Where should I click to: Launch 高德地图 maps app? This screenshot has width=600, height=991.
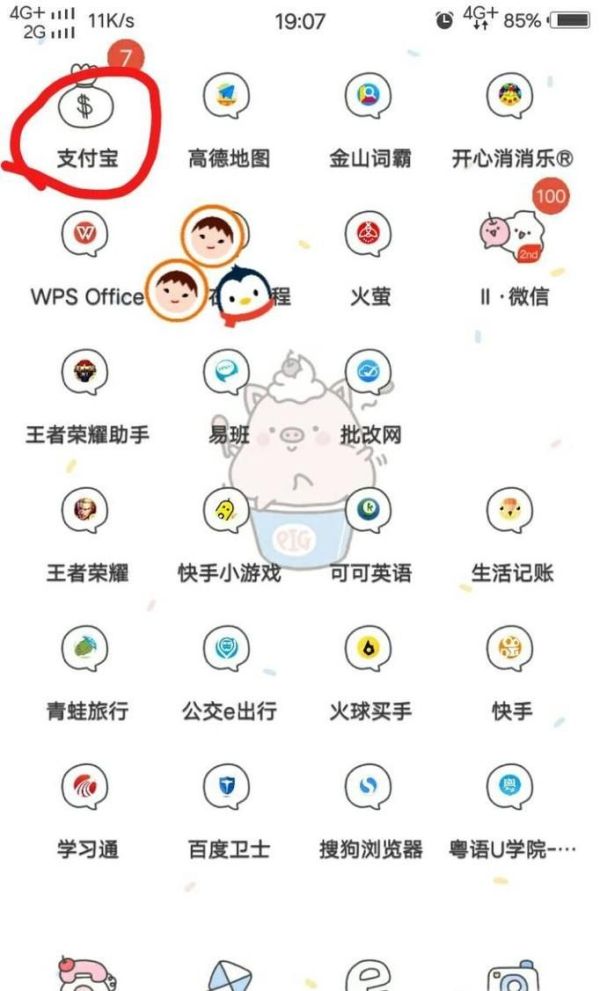tap(227, 98)
